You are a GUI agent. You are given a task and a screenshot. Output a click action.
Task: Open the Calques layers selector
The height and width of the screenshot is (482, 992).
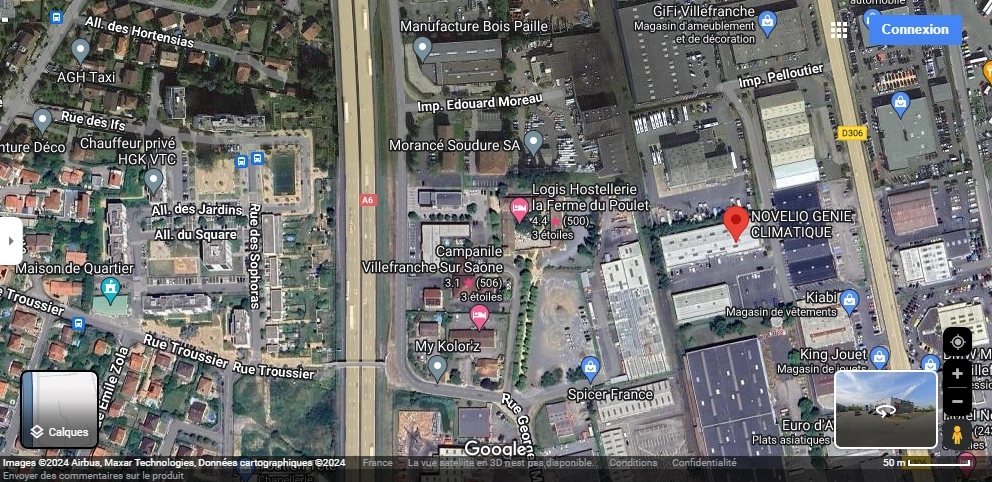(x=60, y=410)
